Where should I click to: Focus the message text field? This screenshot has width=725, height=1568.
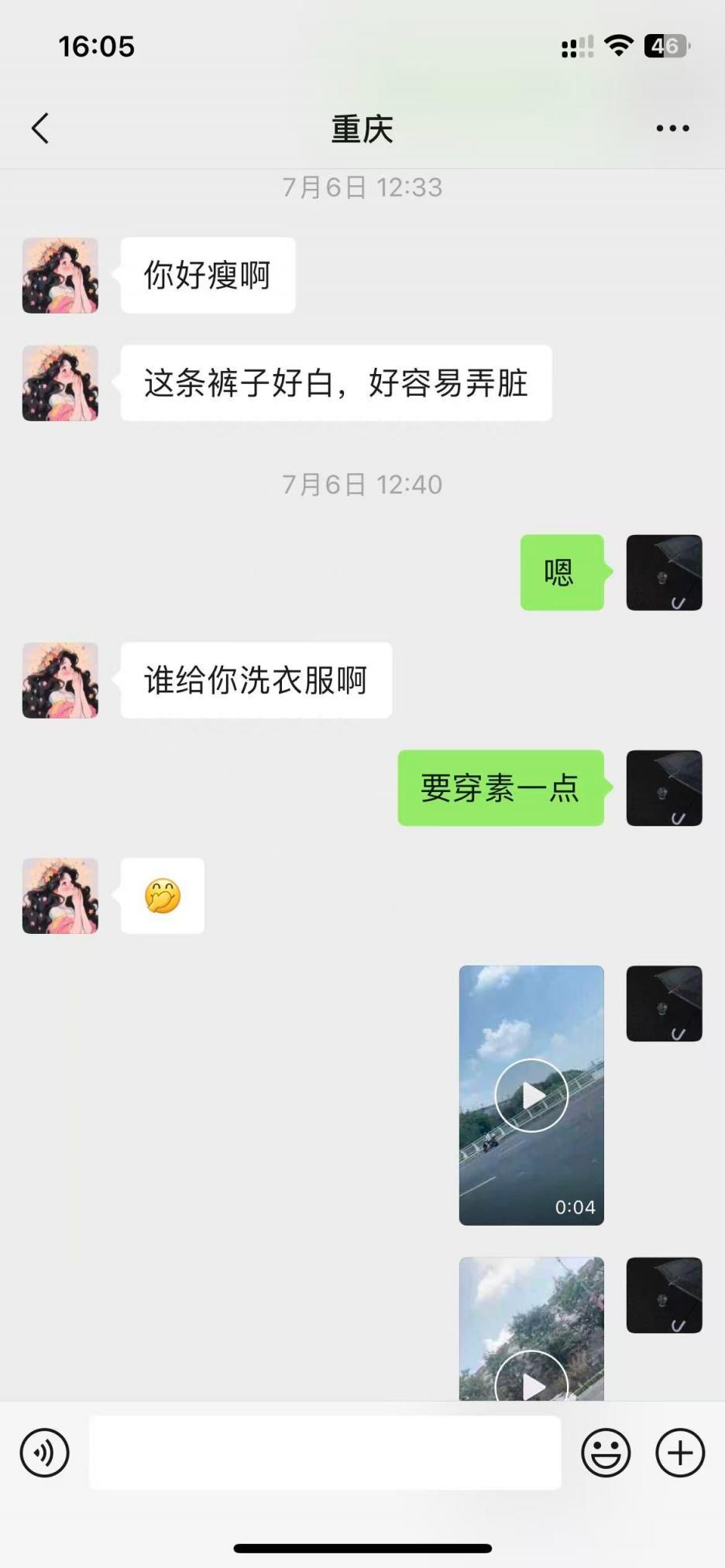click(325, 1453)
